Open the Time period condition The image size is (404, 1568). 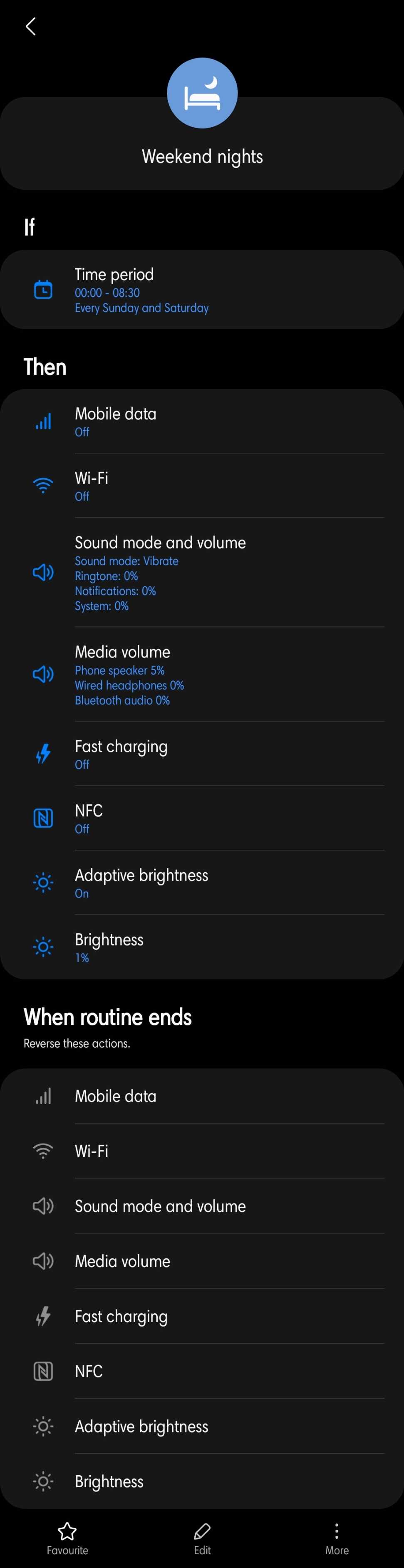click(x=202, y=290)
